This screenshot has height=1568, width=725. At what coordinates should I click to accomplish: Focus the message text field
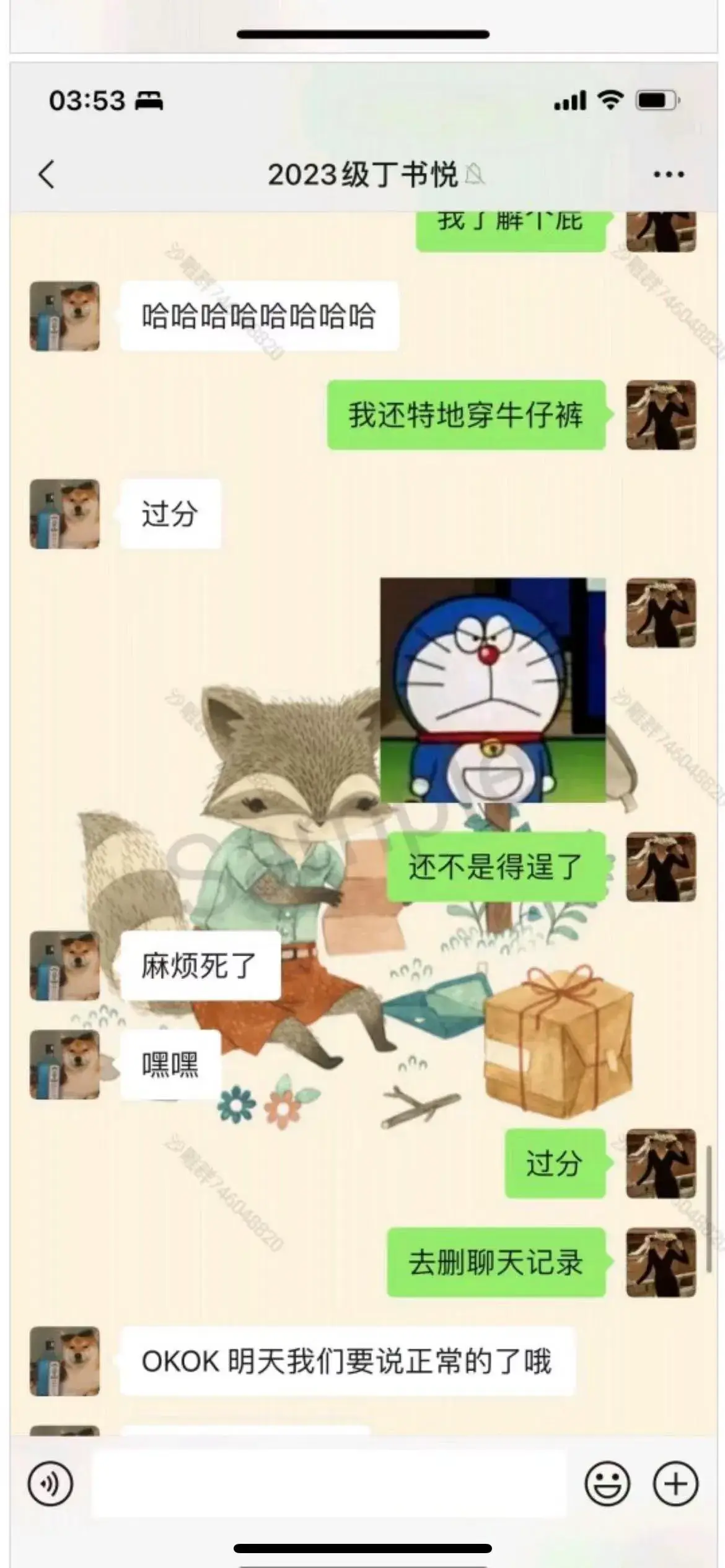tap(328, 1484)
